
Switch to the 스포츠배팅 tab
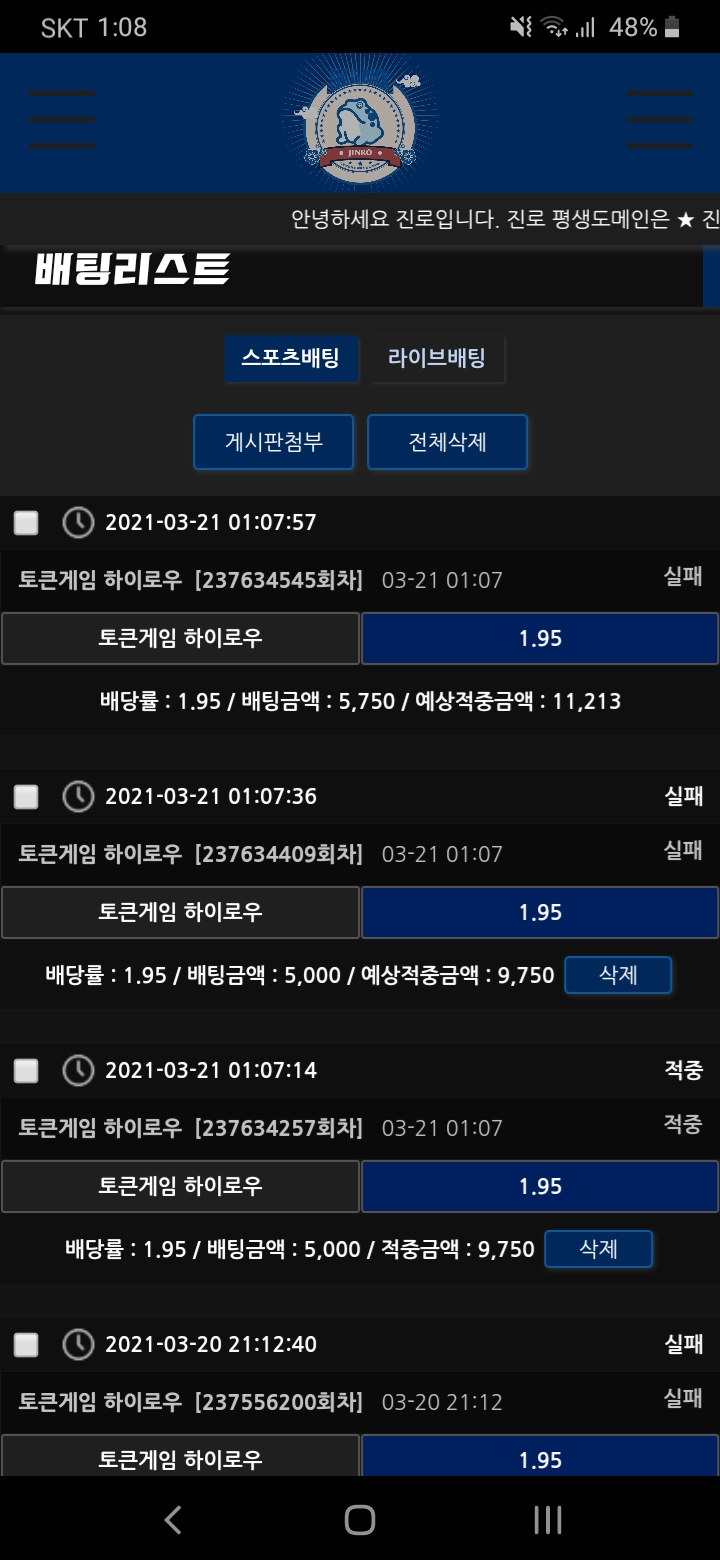(x=290, y=358)
